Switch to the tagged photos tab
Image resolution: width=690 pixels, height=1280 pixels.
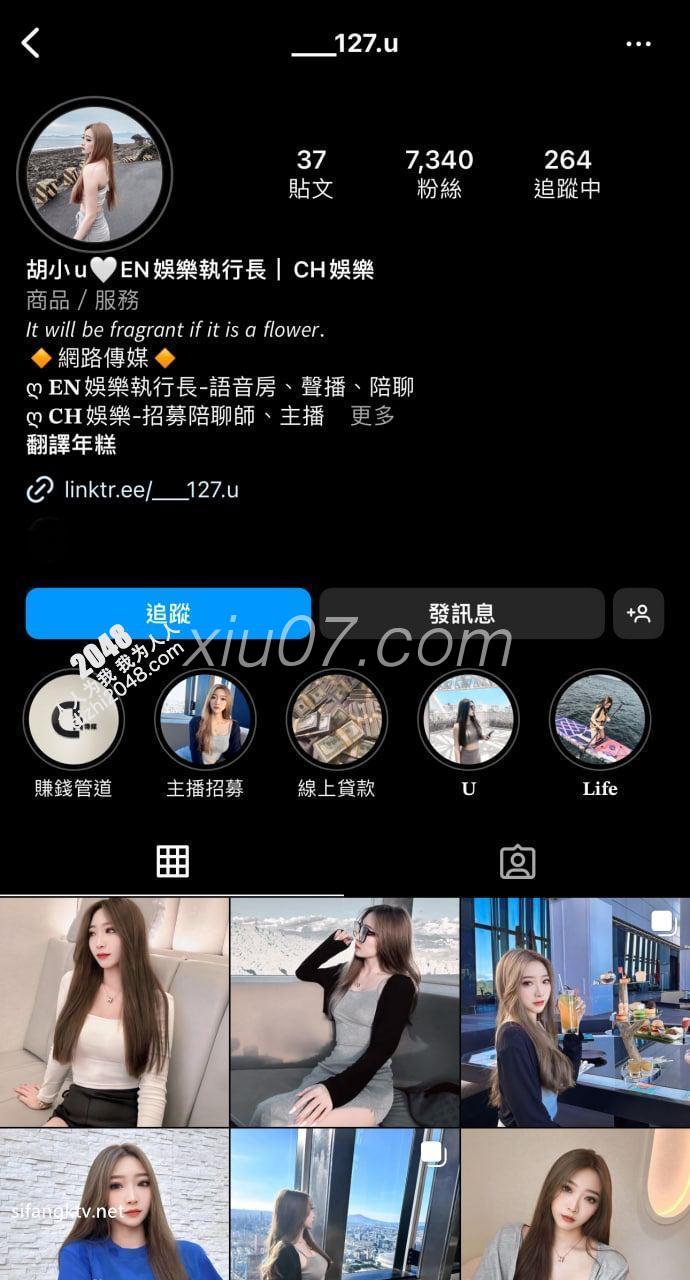tap(517, 861)
